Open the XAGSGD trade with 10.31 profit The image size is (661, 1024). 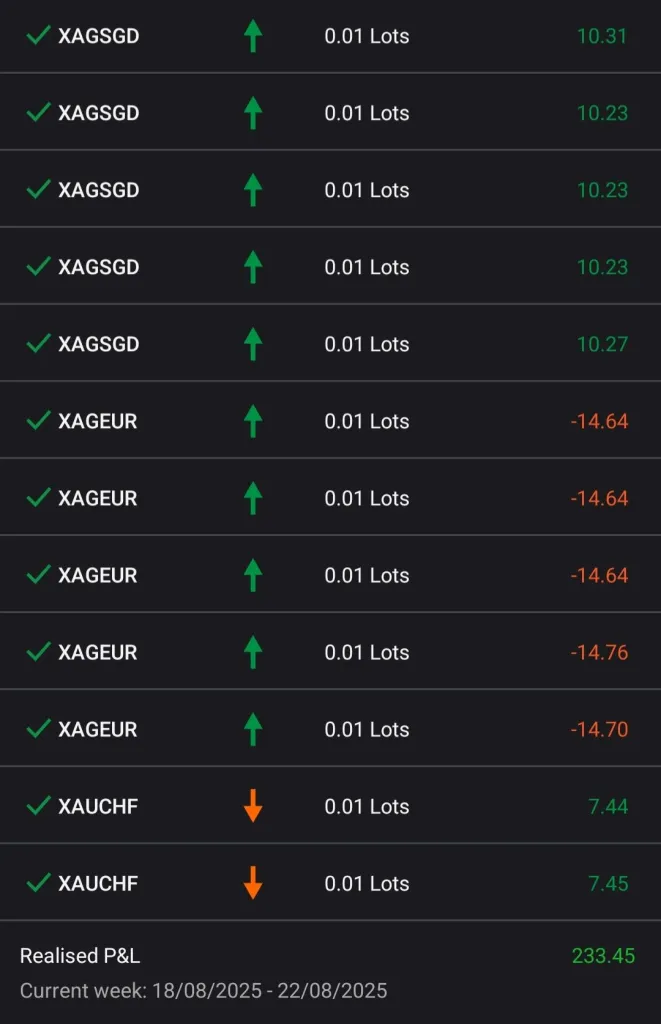[x=330, y=36]
